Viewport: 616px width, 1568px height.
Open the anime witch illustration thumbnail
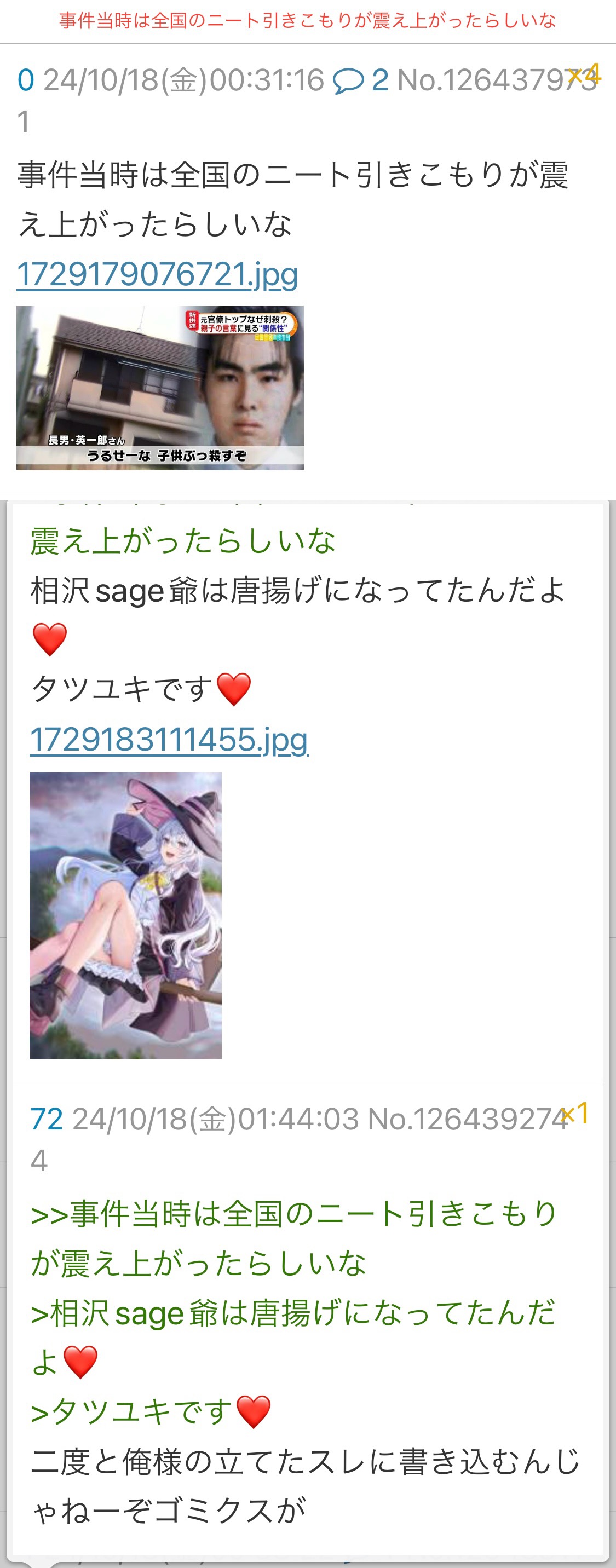coord(125,915)
